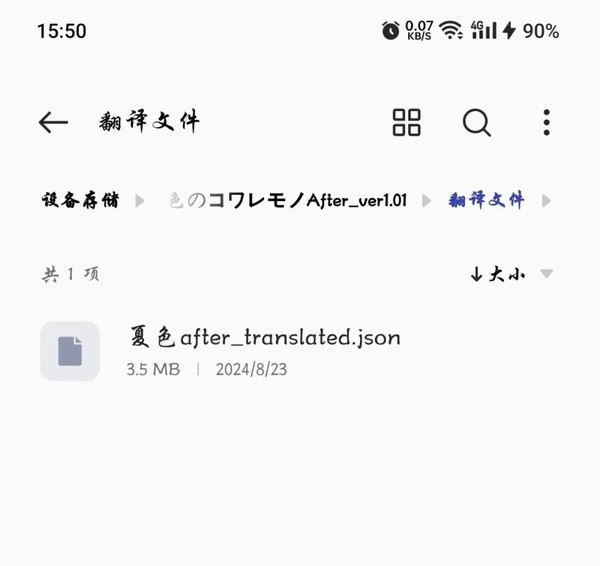Go to the After_ver1.01 folder breadcrumb
Viewport: 600px width, 566px height.
[x=288, y=200]
